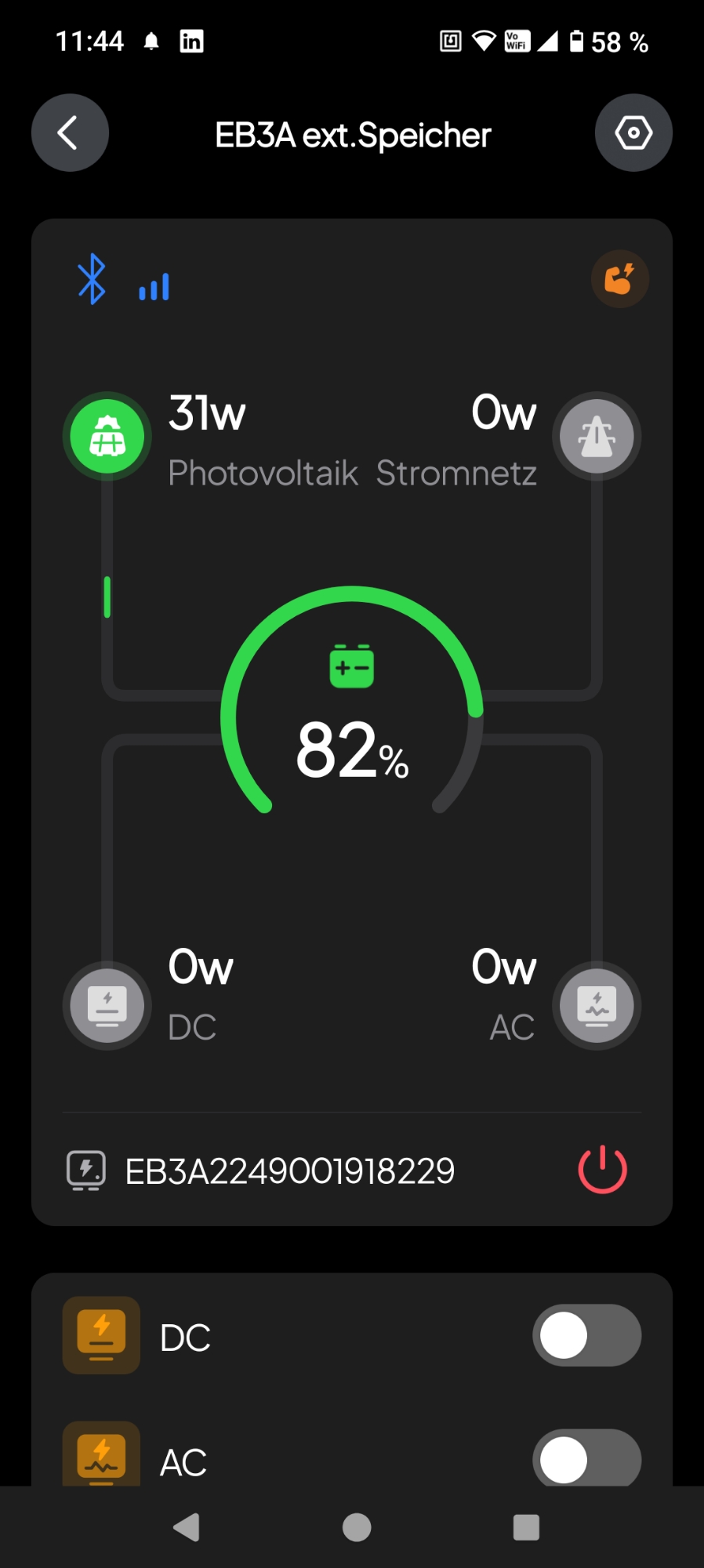Enable the AC output switch
The height and width of the screenshot is (1568, 704).
tap(587, 1459)
